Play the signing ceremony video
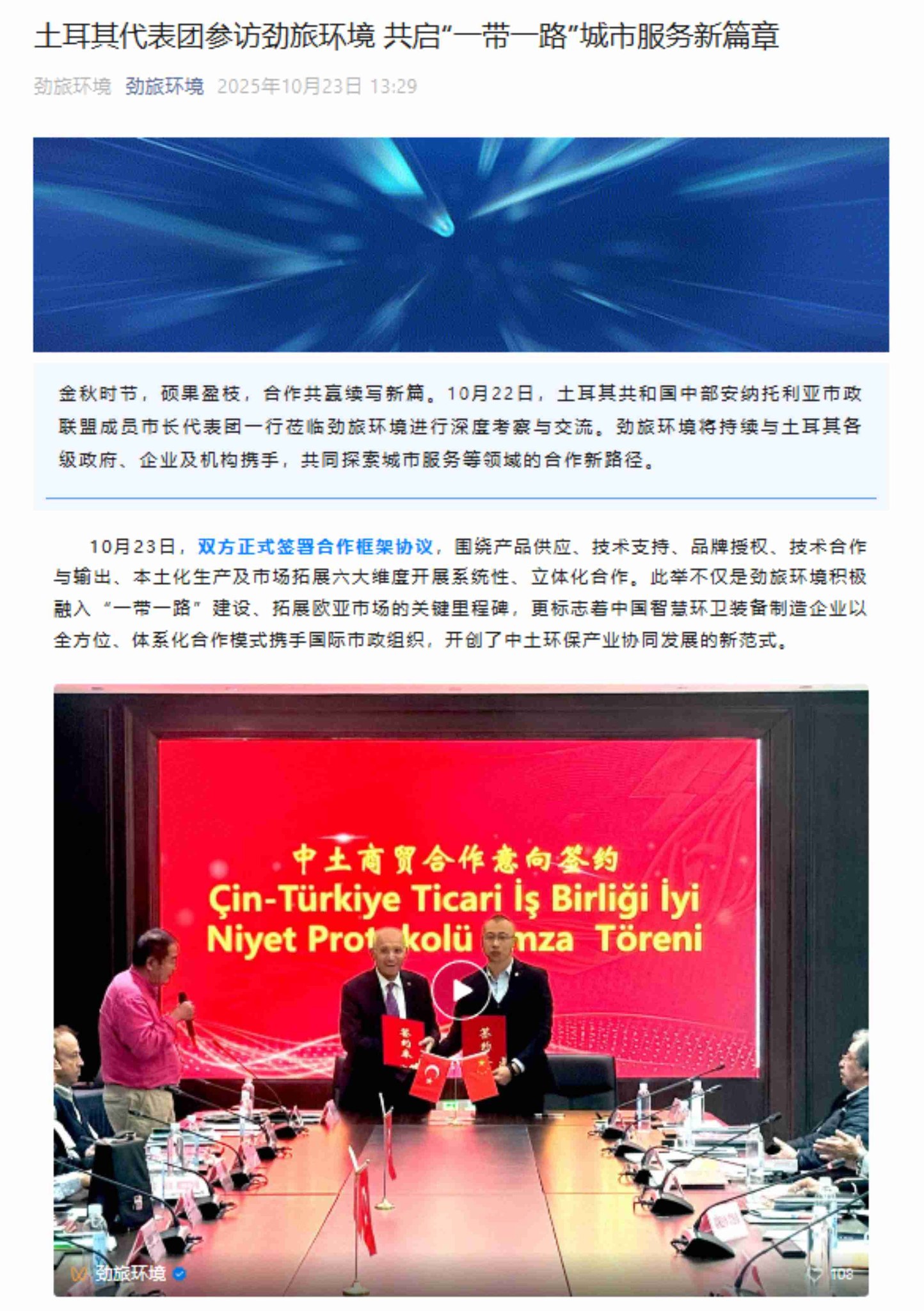 pyautogui.click(x=461, y=991)
